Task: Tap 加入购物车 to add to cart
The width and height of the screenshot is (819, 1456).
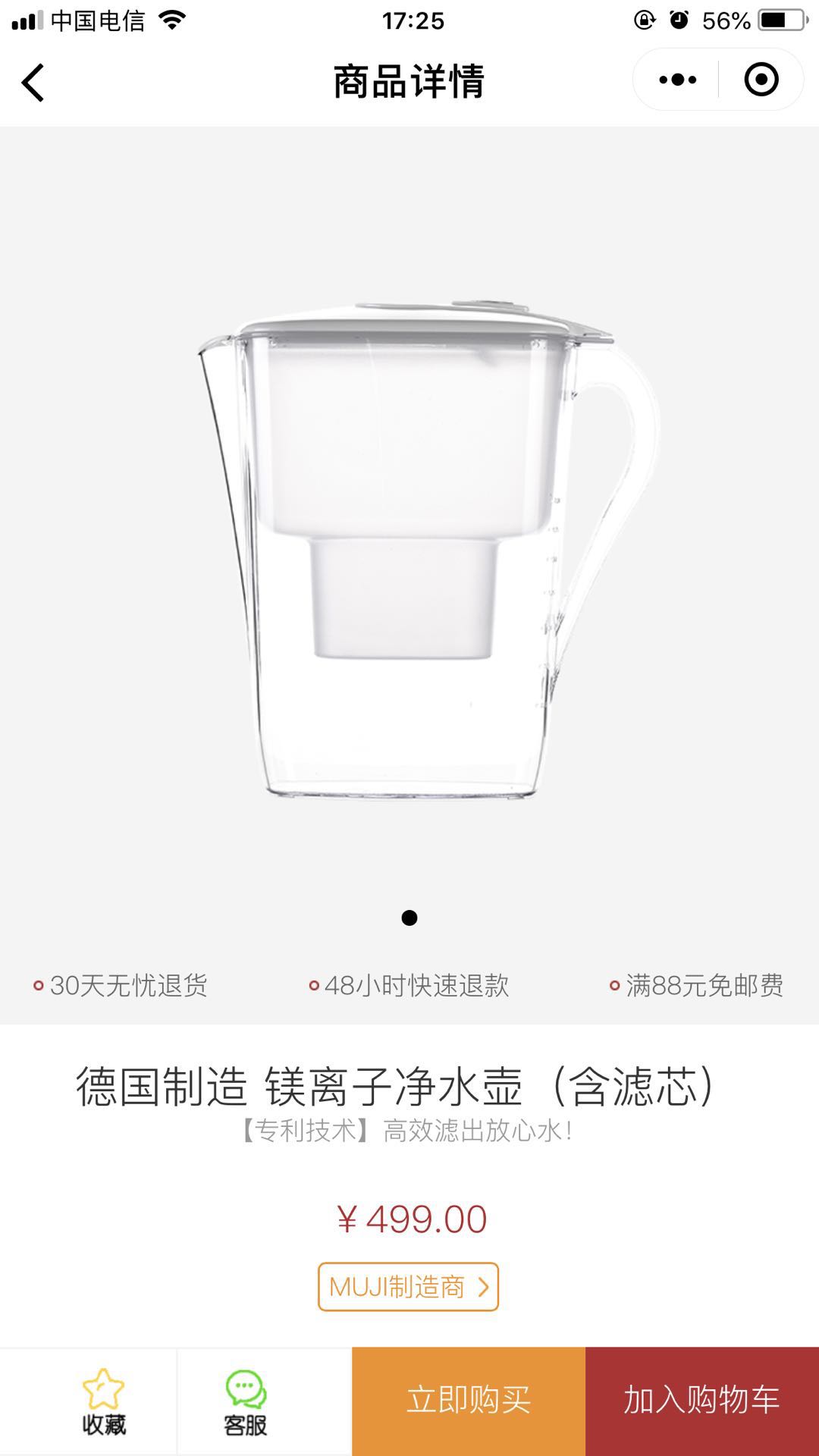Action: click(x=702, y=1401)
